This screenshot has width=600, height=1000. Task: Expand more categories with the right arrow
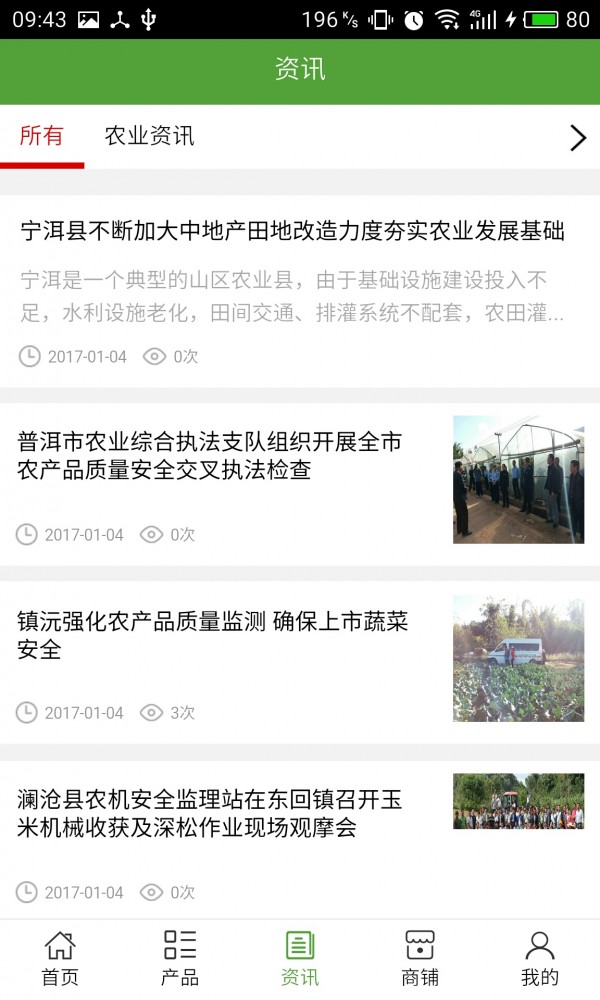coord(577,138)
